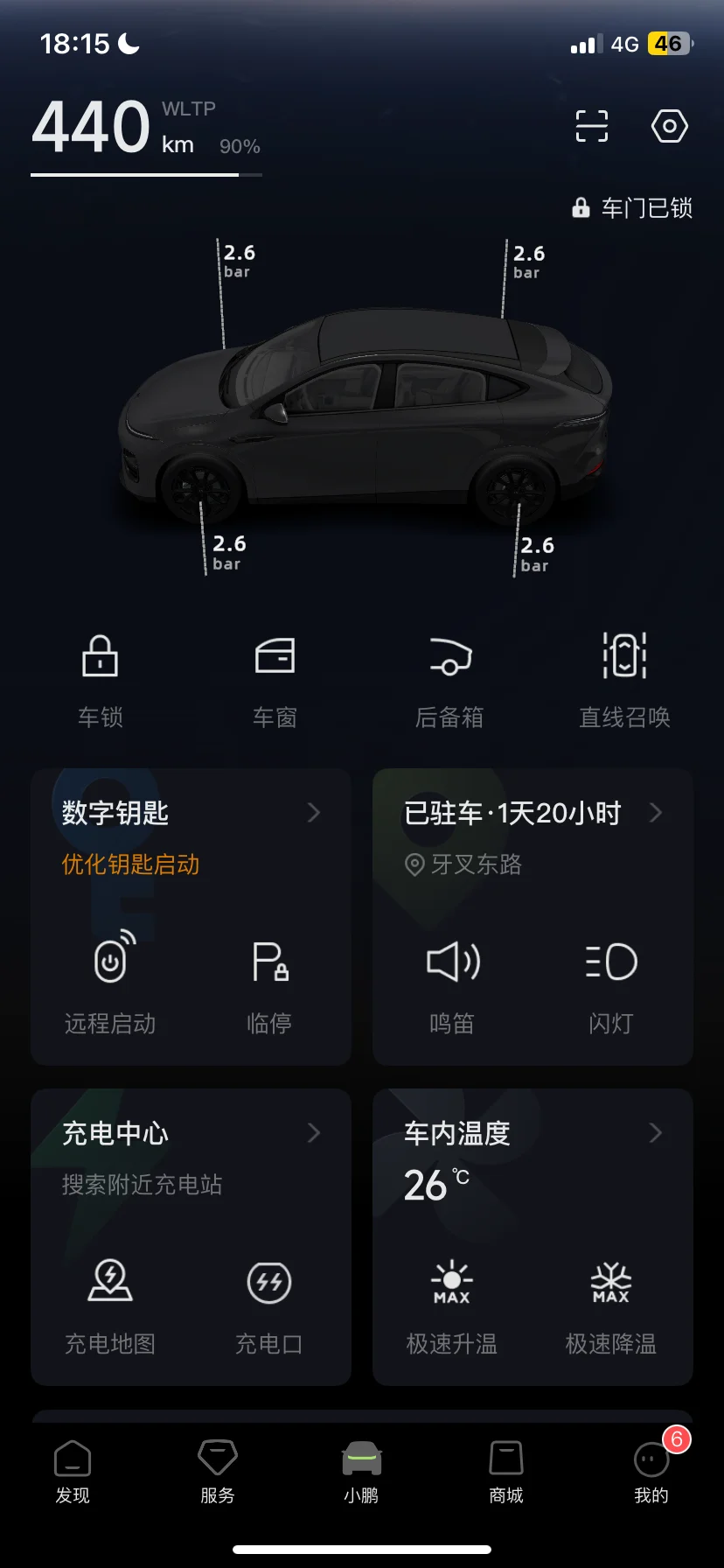Open the 后备箱 trunk control

pyautogui.click(x=449, y=678)
